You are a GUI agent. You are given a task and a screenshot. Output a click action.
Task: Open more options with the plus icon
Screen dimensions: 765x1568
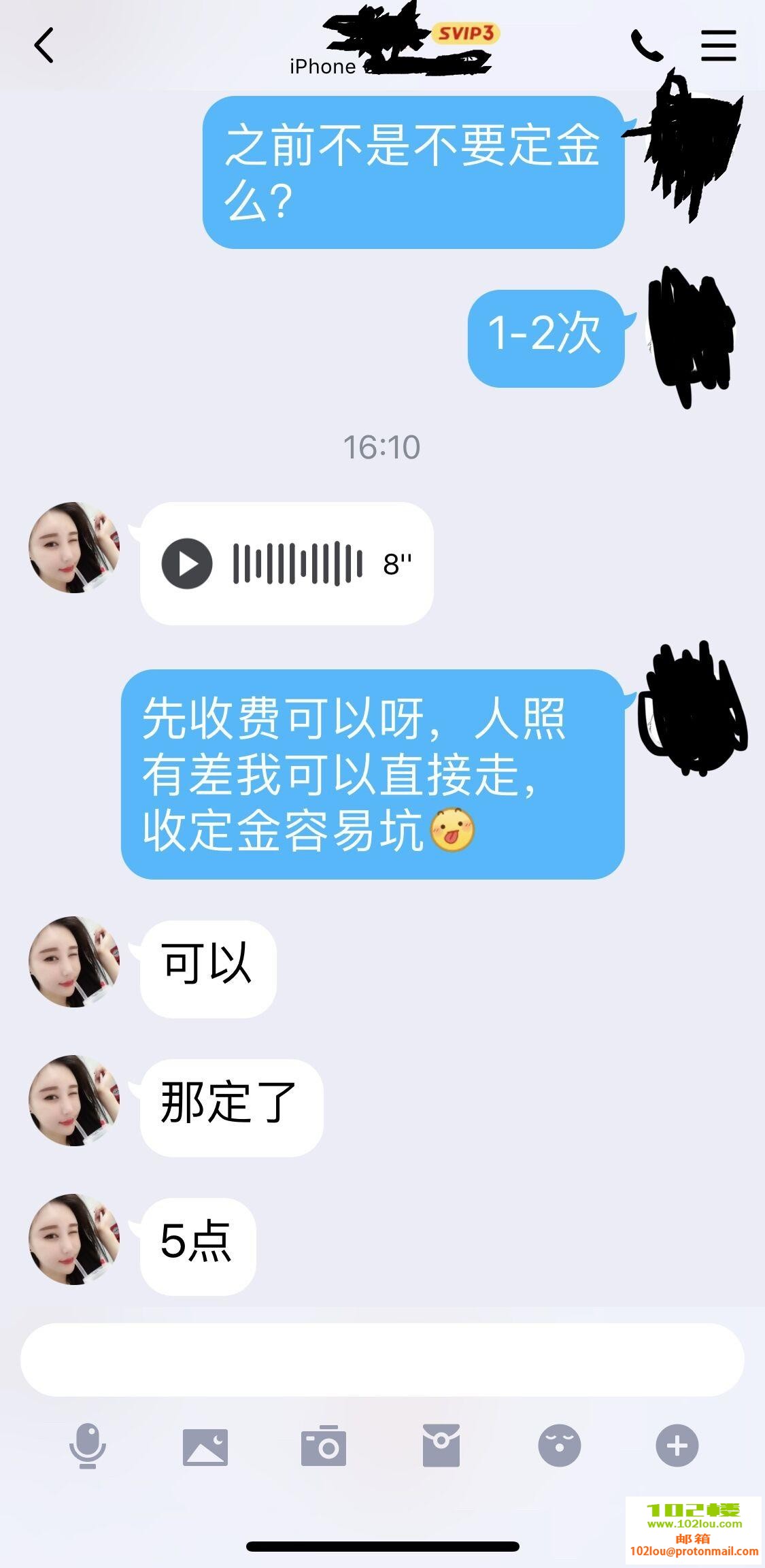(x=677, y=1446)
